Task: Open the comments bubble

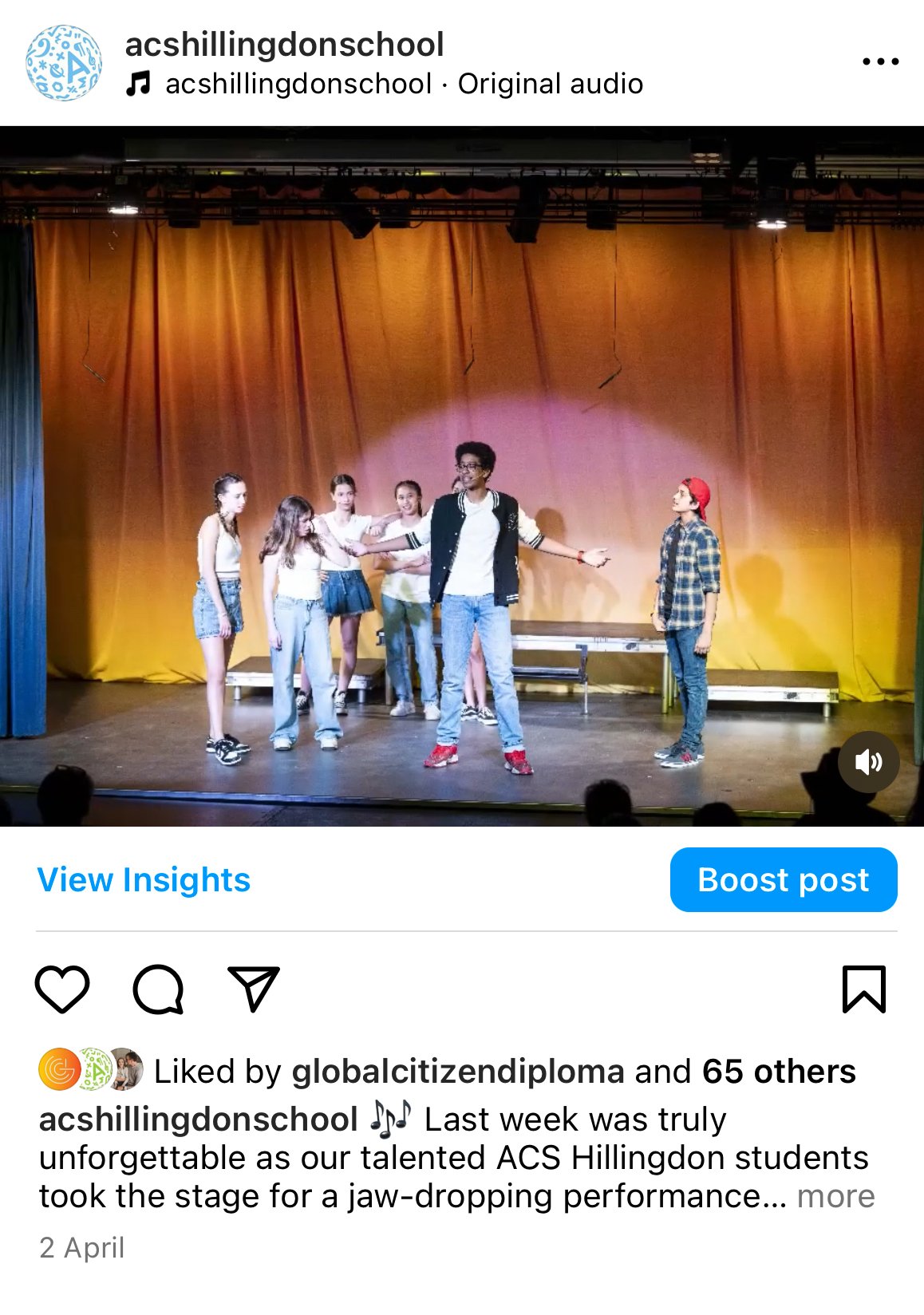Action: point(158,989)
